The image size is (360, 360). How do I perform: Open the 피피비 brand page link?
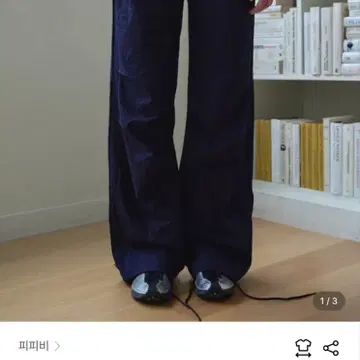(39, 346)
